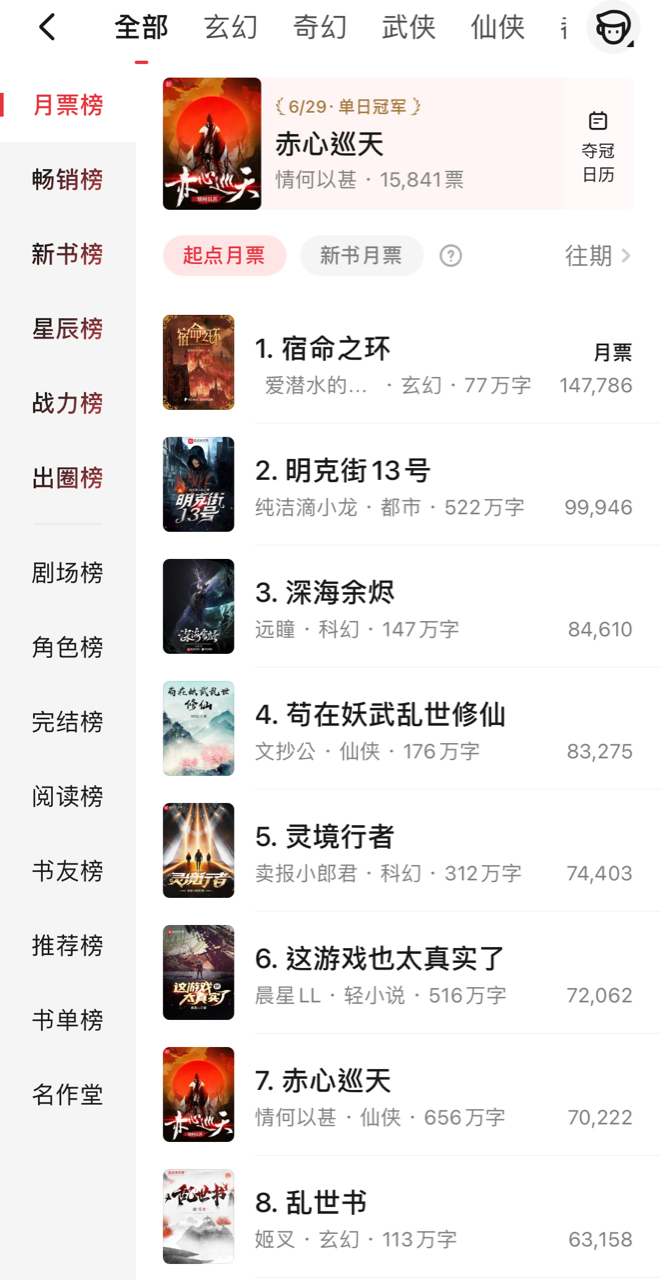View the 推荐榜 ranking
The height and width of the screenshot is (1280, 662).
(68, 946)
